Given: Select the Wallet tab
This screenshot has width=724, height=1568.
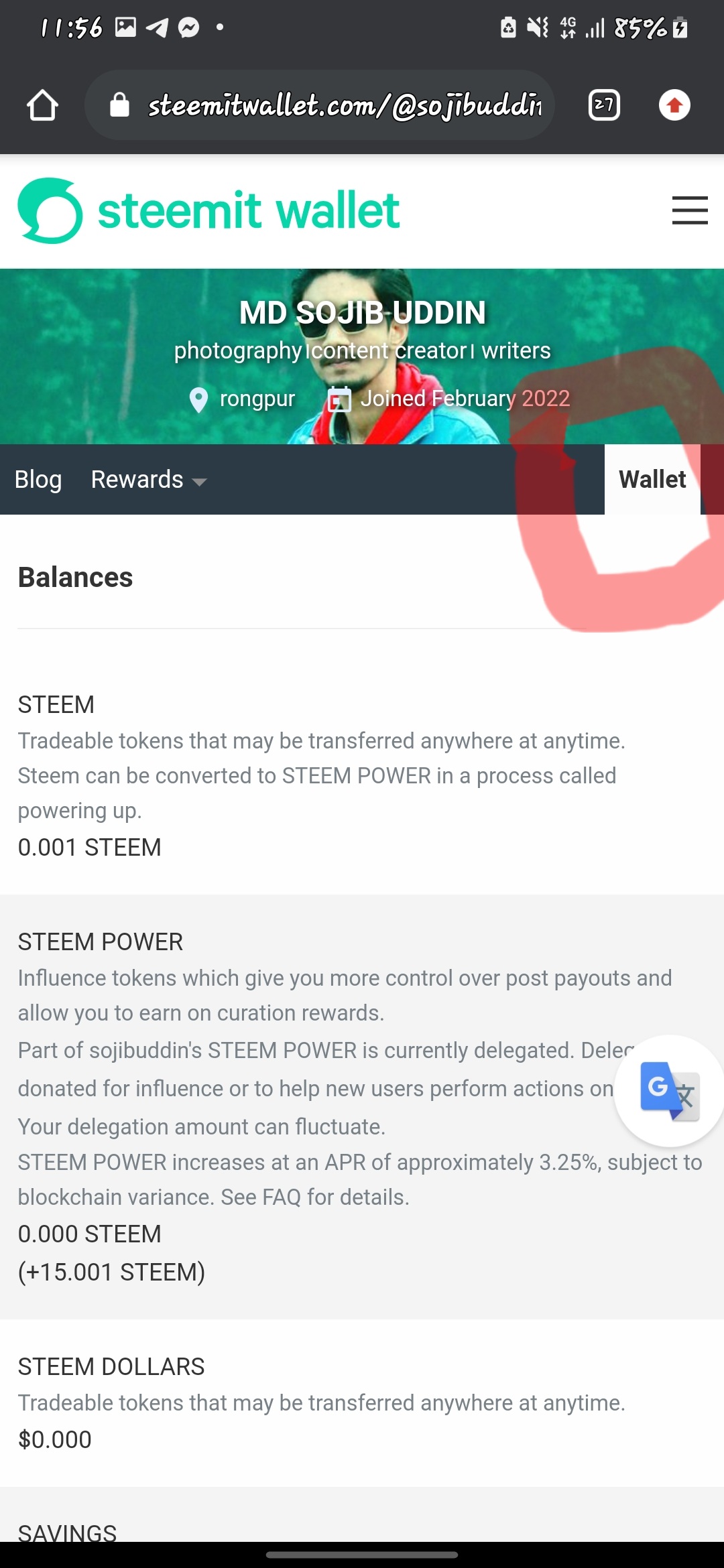Looking at the screenshot, I should [x=652, y=480].
